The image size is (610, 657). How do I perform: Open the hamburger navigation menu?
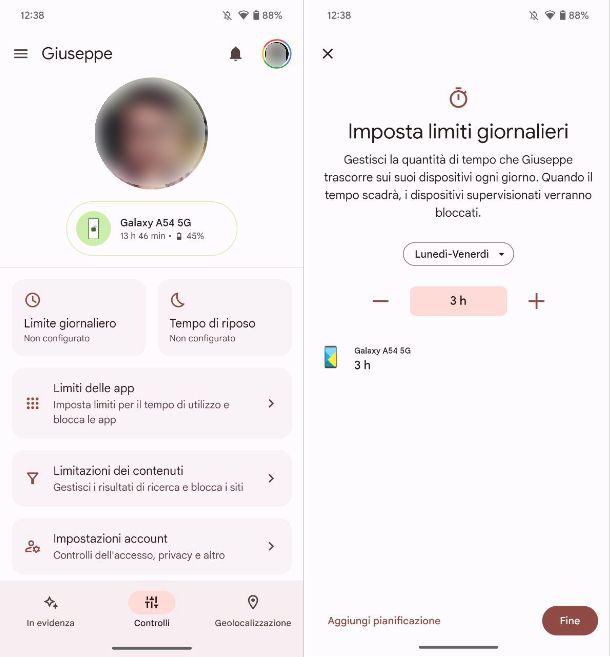click(x=21, y=54)
